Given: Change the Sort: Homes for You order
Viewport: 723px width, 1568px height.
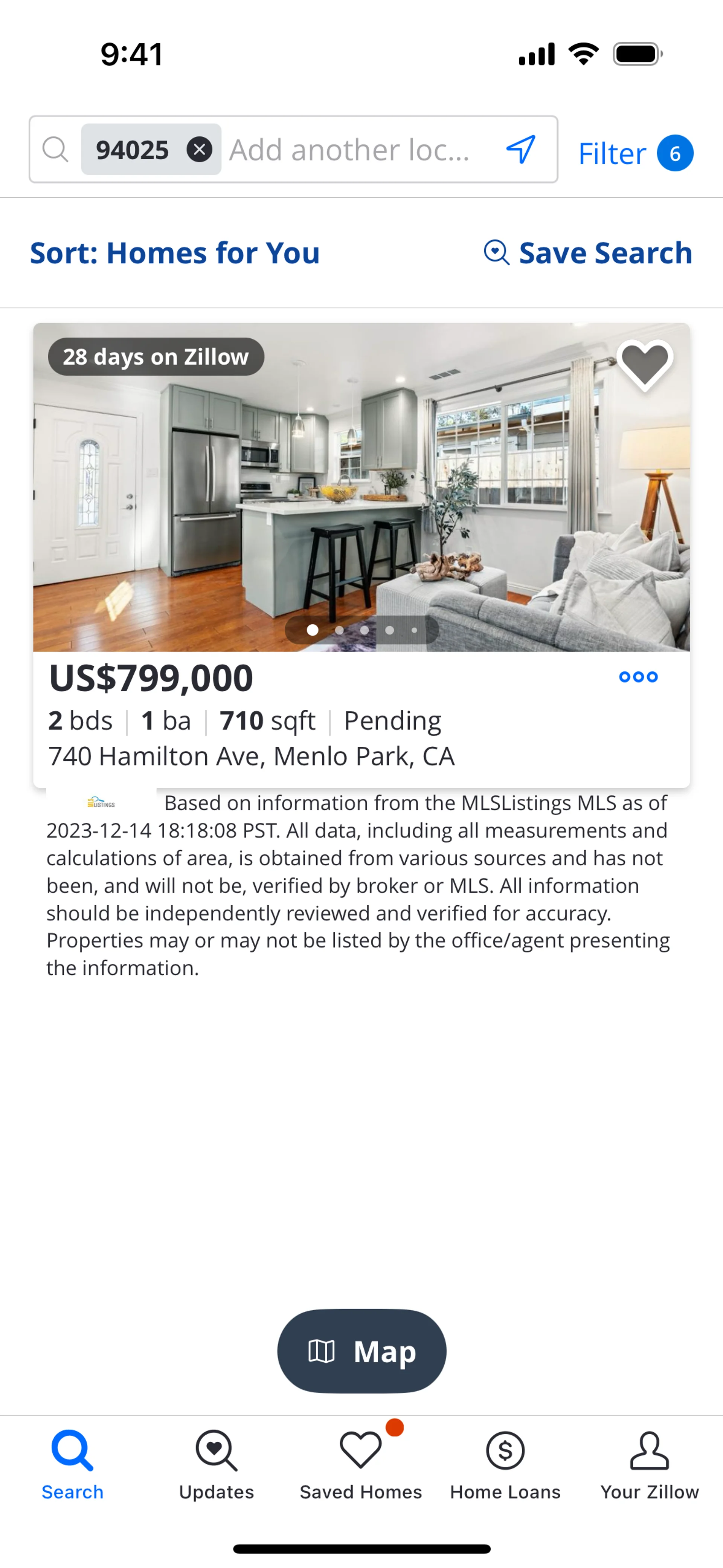Looking at the screenshot, I should coord(175,253).
